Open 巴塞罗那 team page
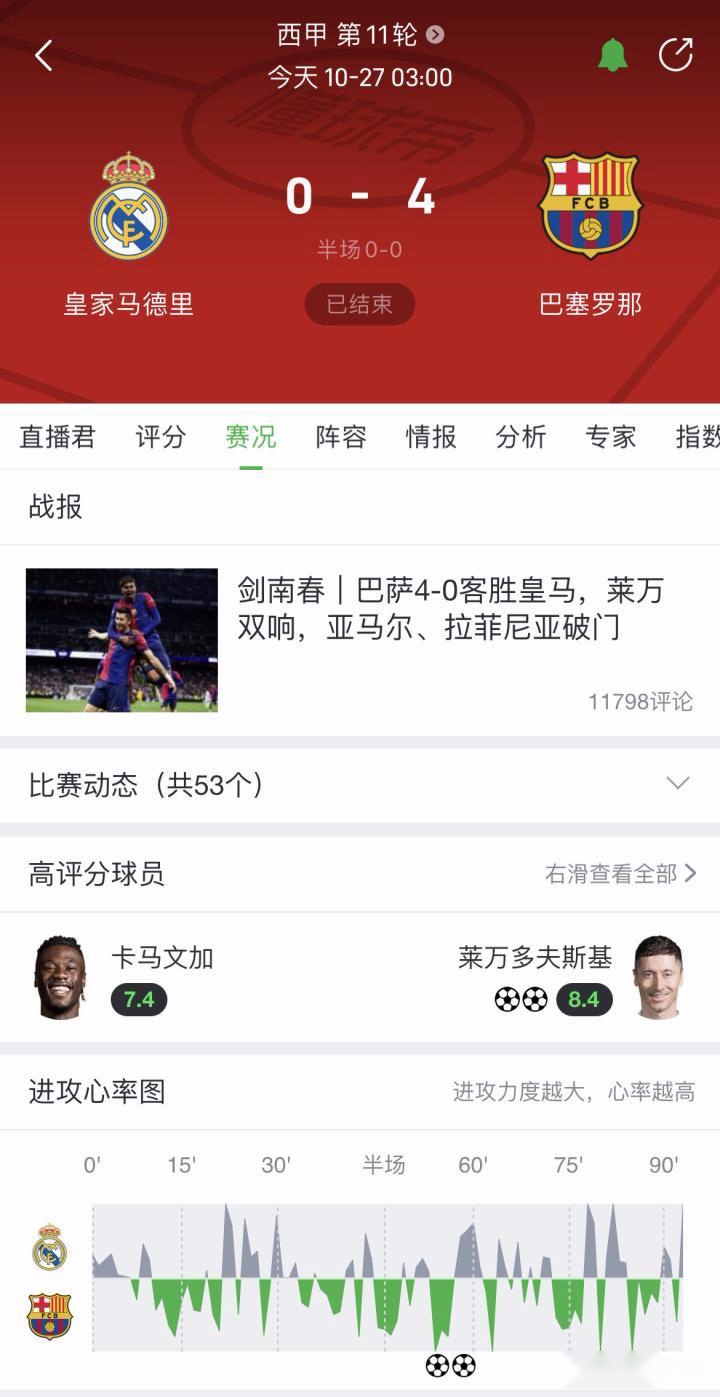This screenshot has width=720, height=1397. coord(590,235)
